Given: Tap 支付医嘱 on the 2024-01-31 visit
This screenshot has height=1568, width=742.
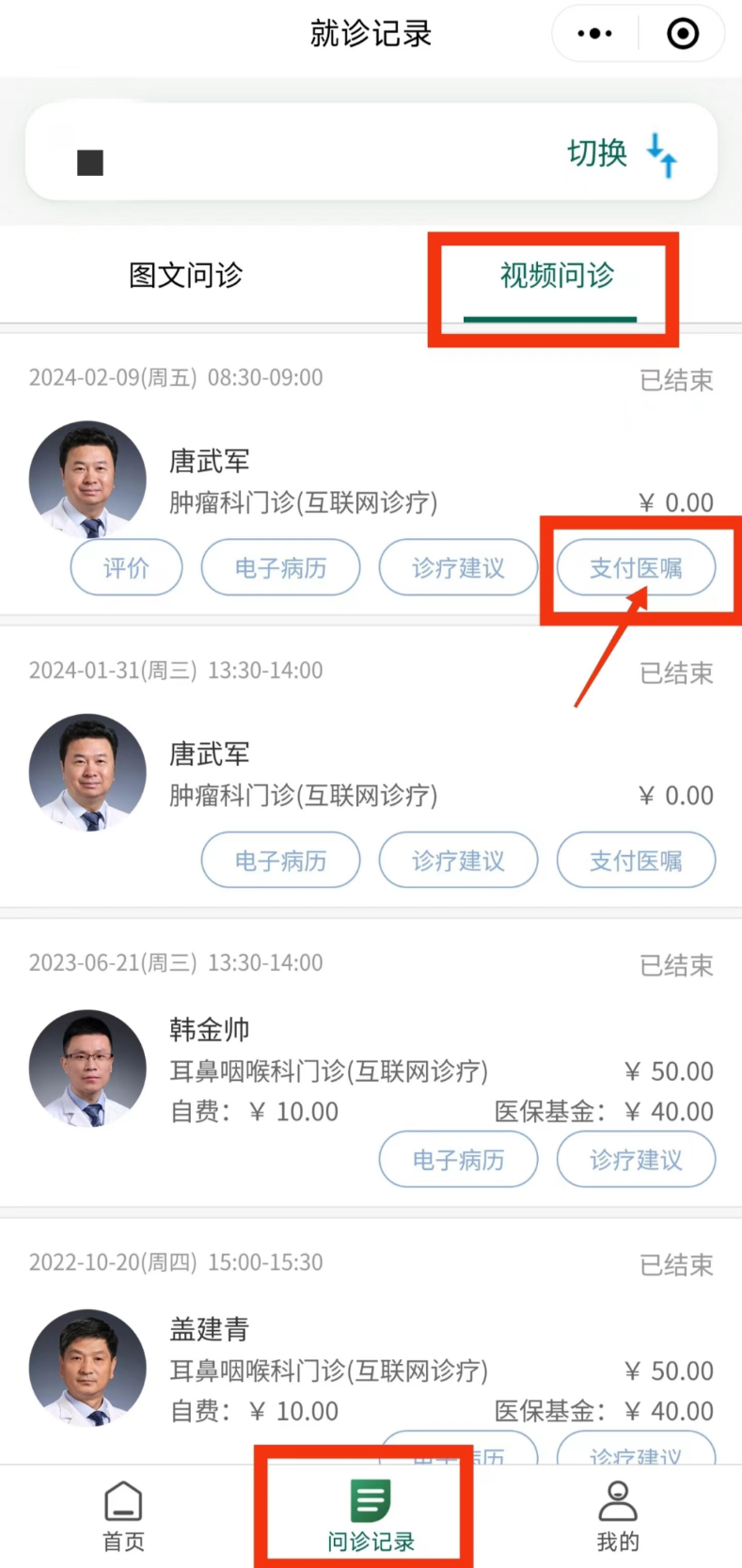Looking at the screenshot, I should [x=636, y=860].
